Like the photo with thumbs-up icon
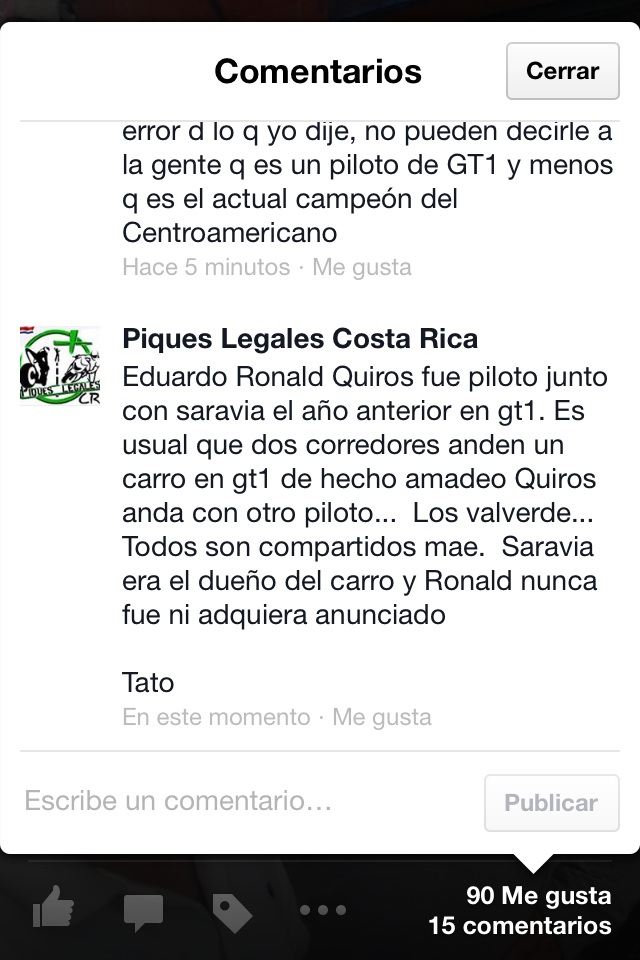 53,910
